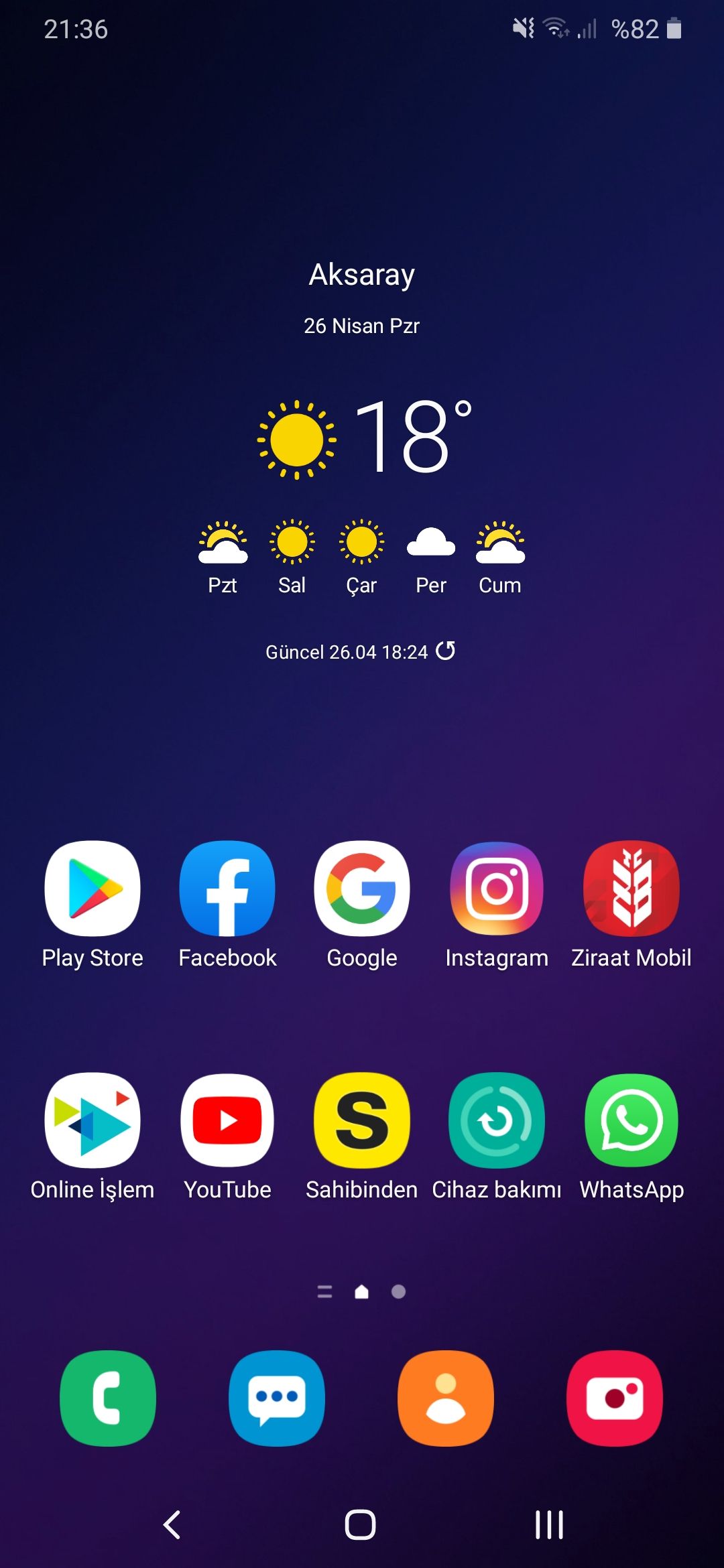Open the Online İşlem app
Image resolution: width=724 pixels, height=1568 pixels.
click(93, 1120)
